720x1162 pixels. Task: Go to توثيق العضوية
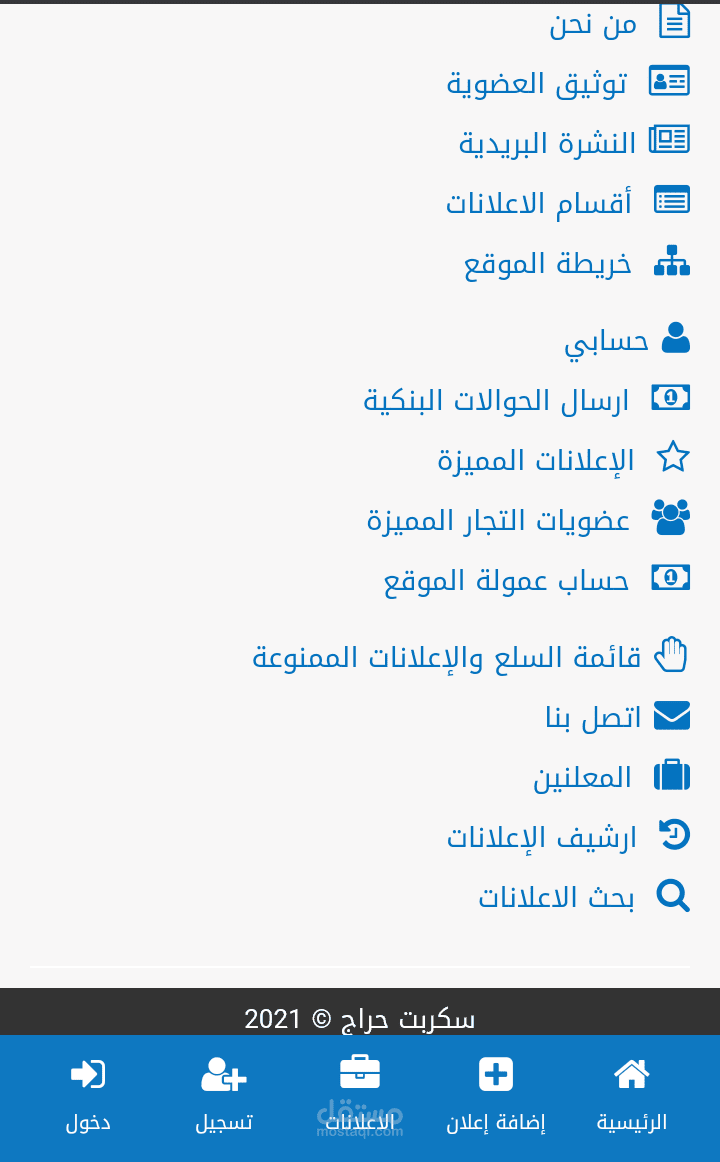537,83
